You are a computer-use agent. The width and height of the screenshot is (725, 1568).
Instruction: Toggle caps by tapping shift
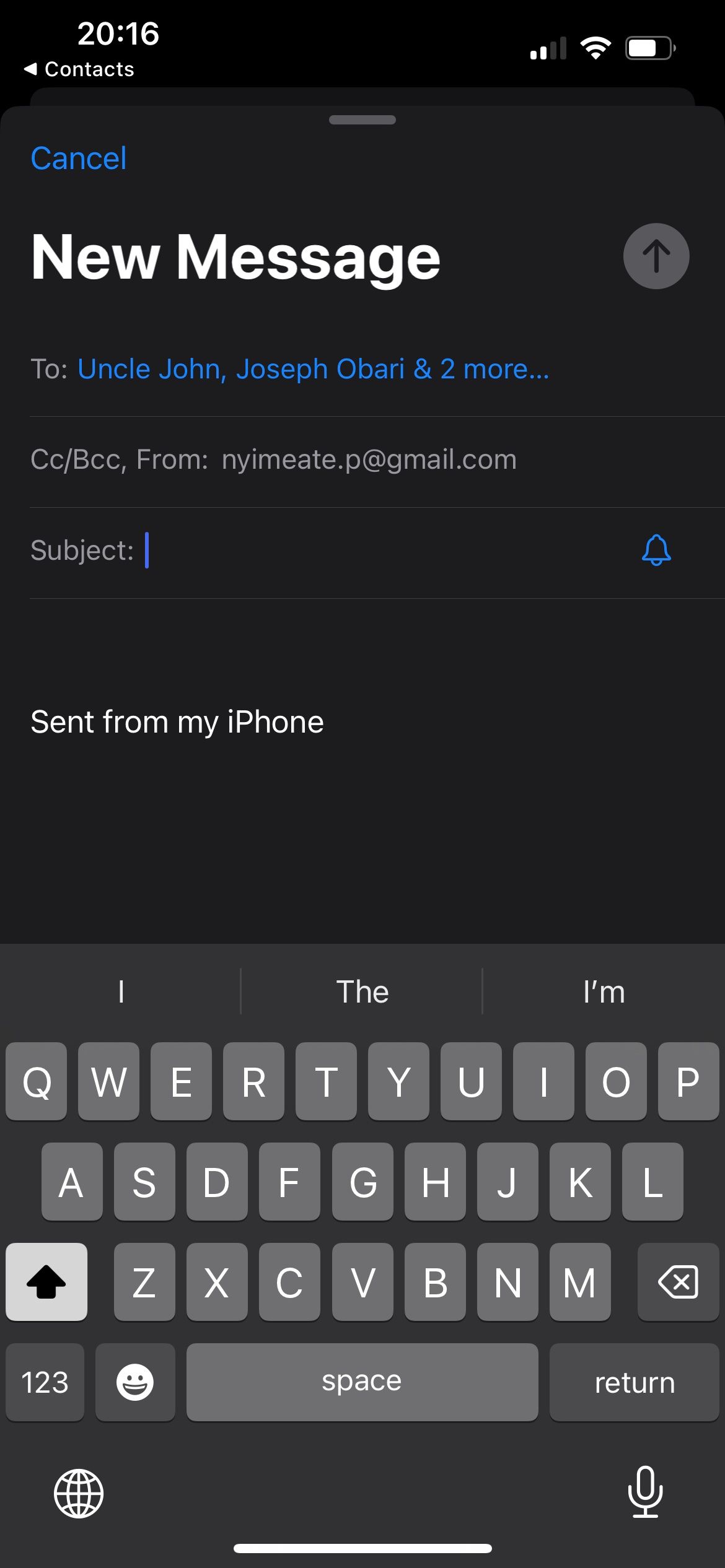(46, 1282)
